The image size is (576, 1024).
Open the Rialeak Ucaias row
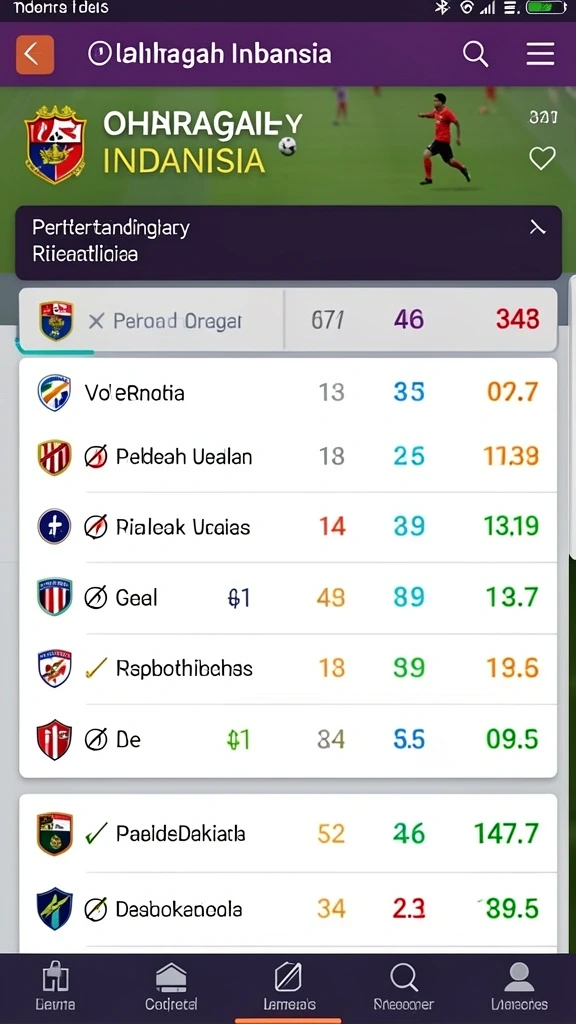point(288,526)
